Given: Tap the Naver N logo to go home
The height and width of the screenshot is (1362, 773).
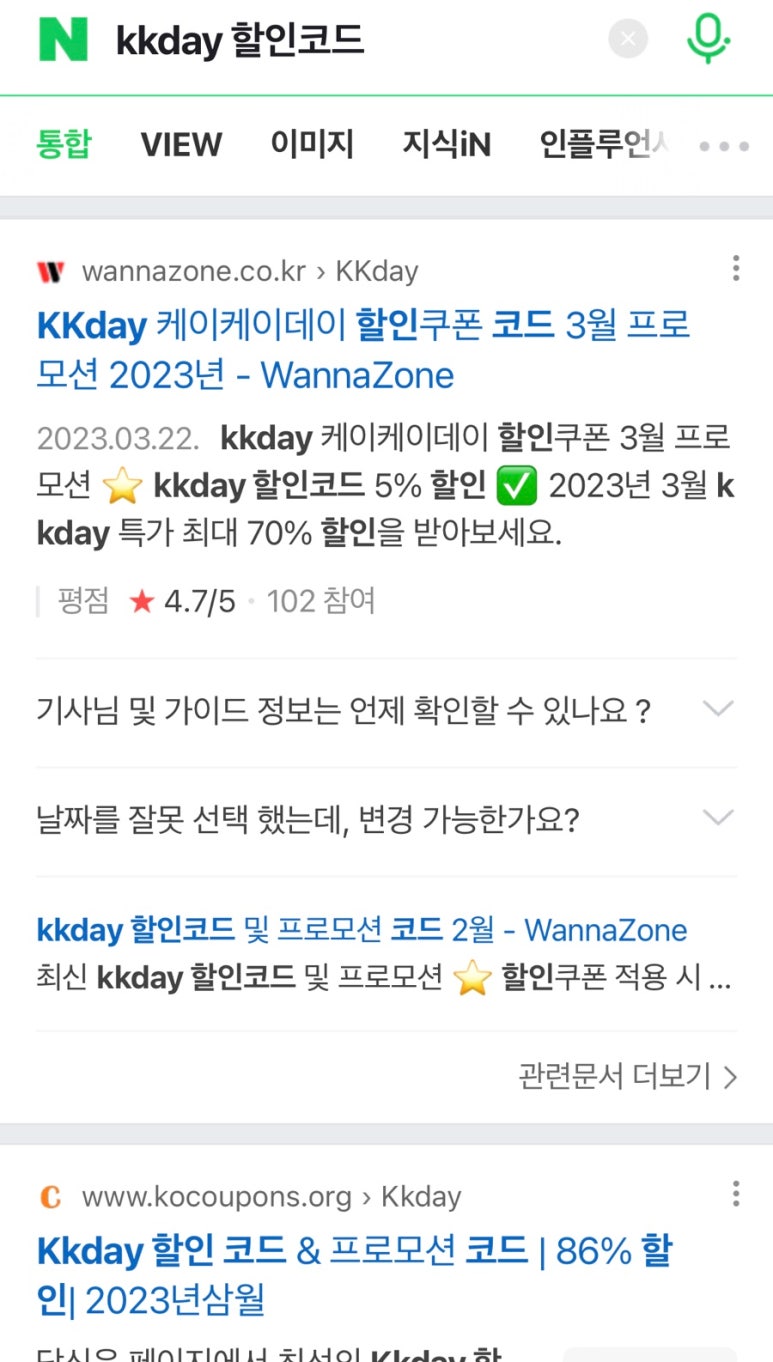Looking at the screenshot, I should (x=63, y=39).
